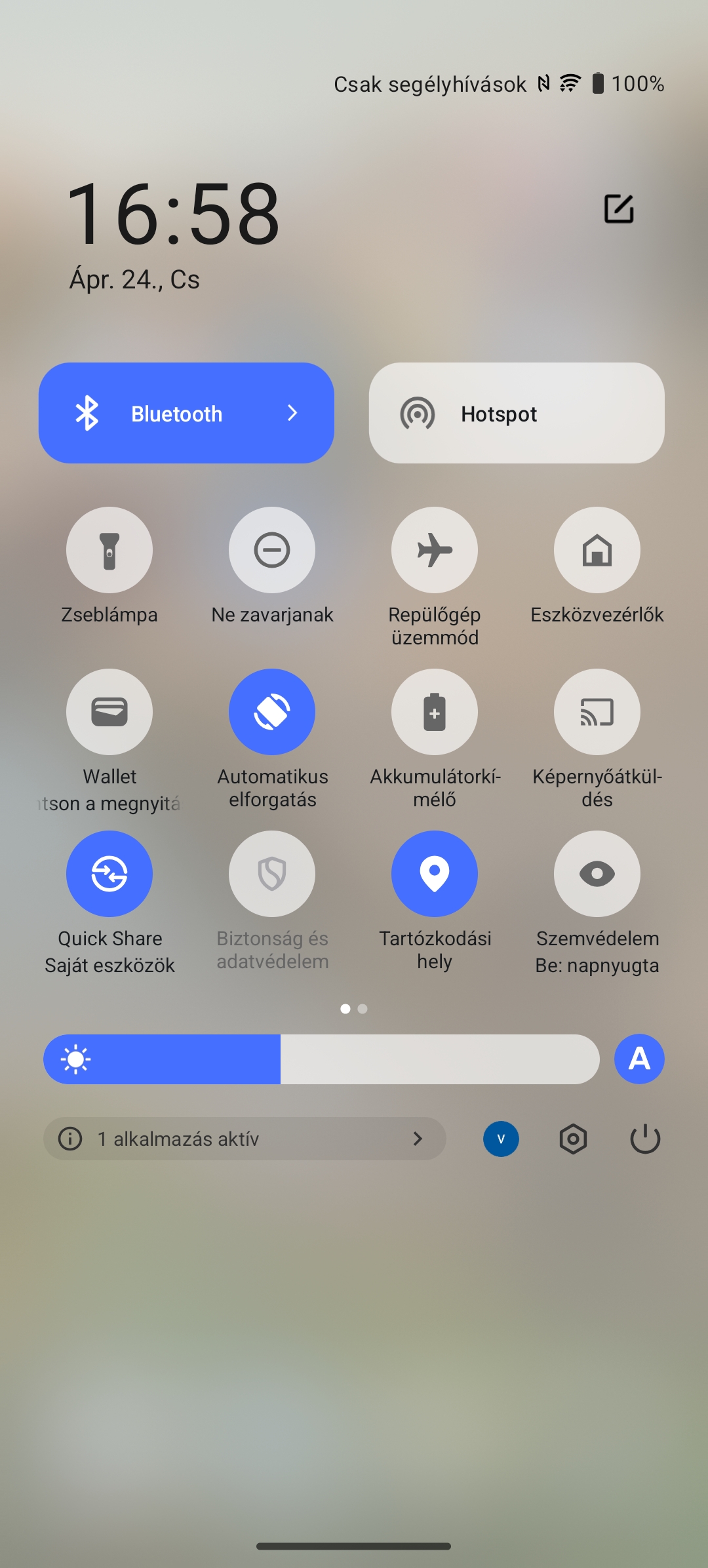
Task: Tap the brightness slider bar
Action: click(321, 1059)
